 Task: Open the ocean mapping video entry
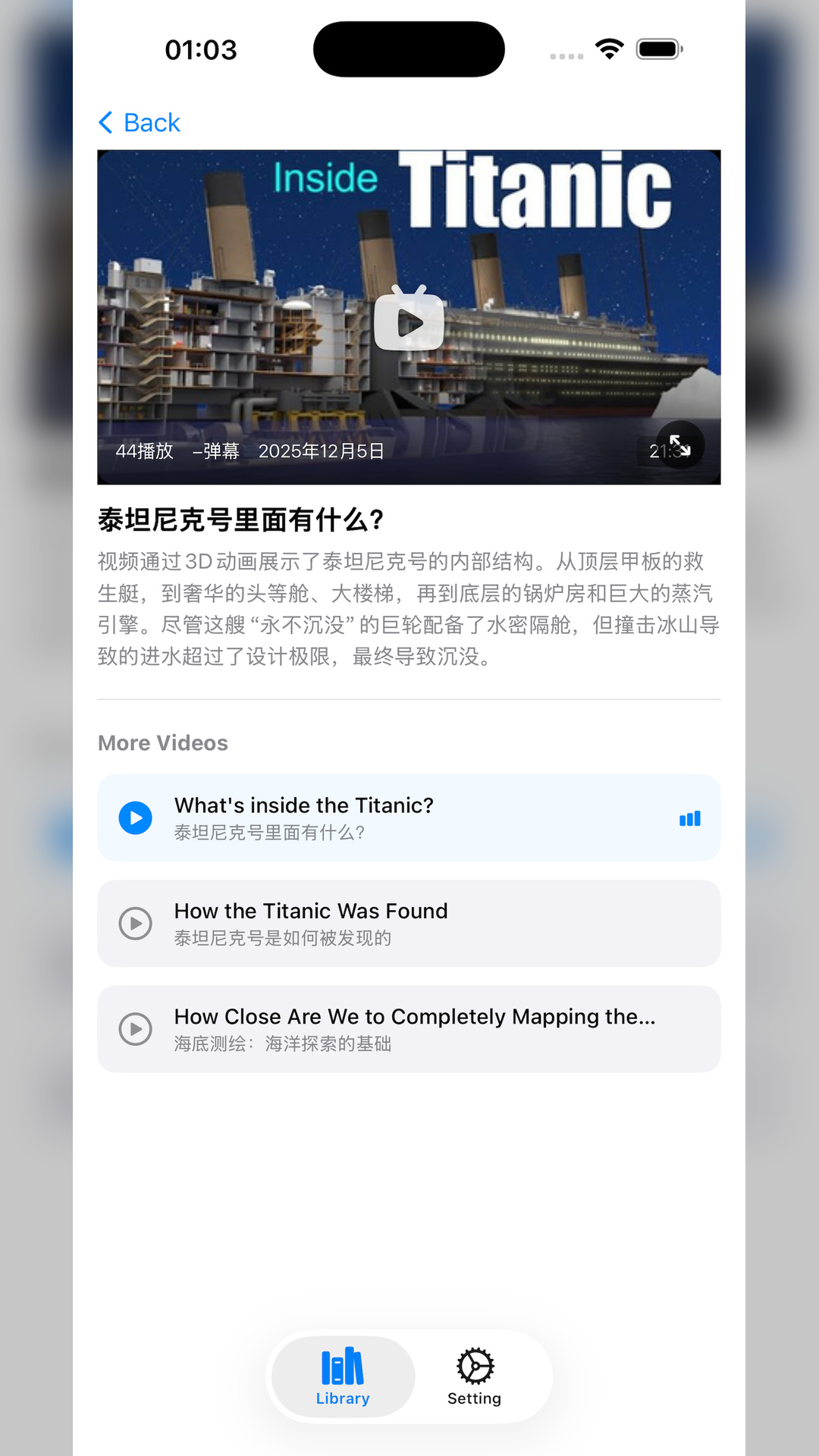click(409, 1029)
